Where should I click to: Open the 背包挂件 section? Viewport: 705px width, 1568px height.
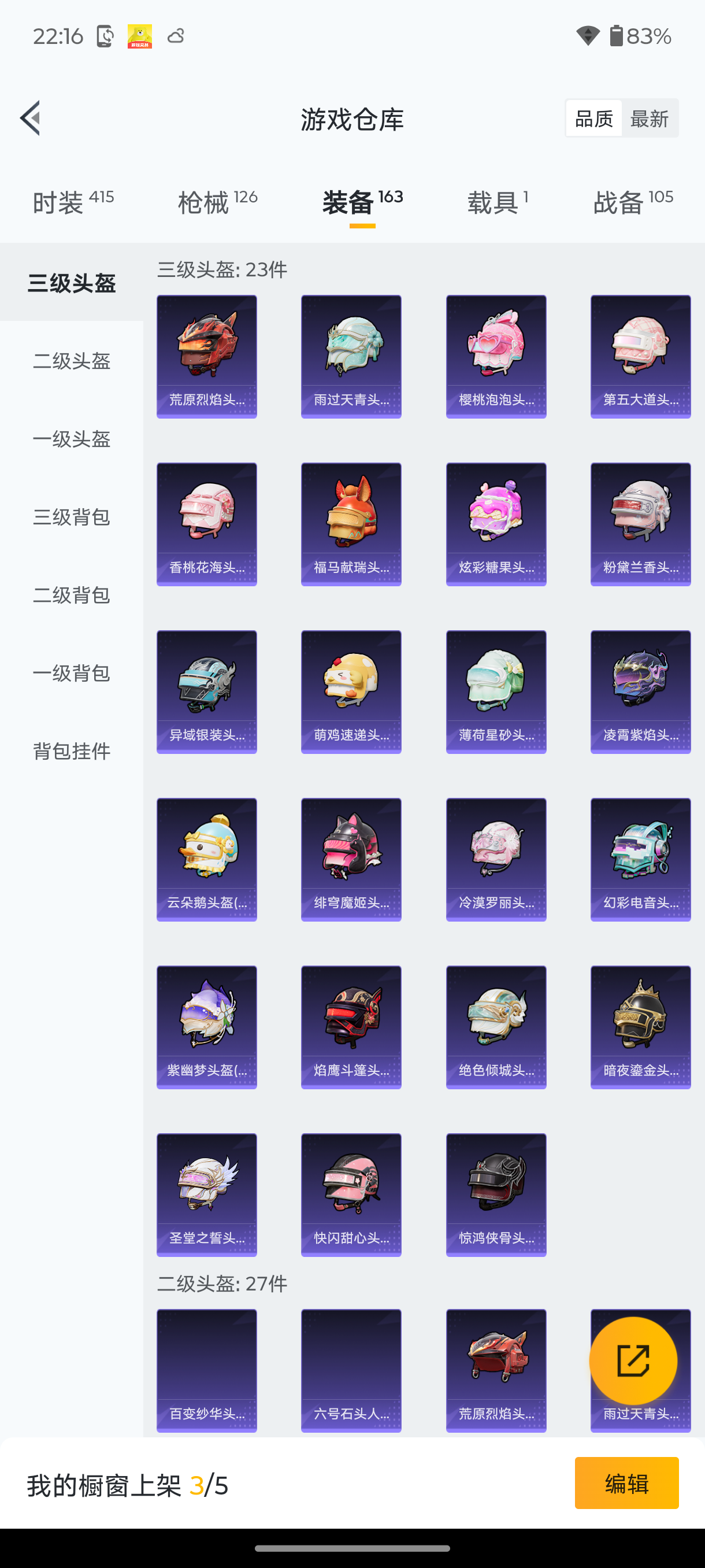click(x=72, y=751)
